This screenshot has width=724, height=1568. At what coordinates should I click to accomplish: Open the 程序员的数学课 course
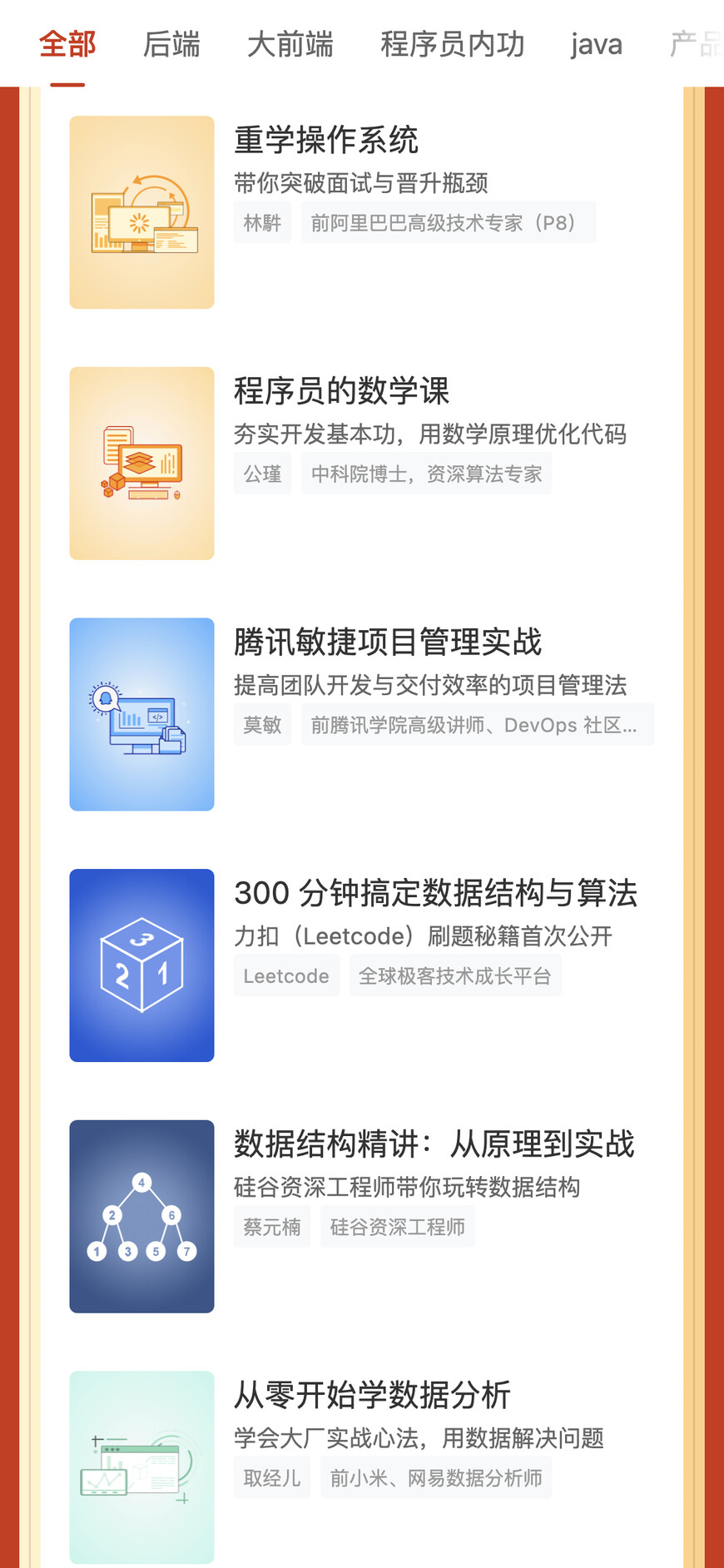click(341, 390)
